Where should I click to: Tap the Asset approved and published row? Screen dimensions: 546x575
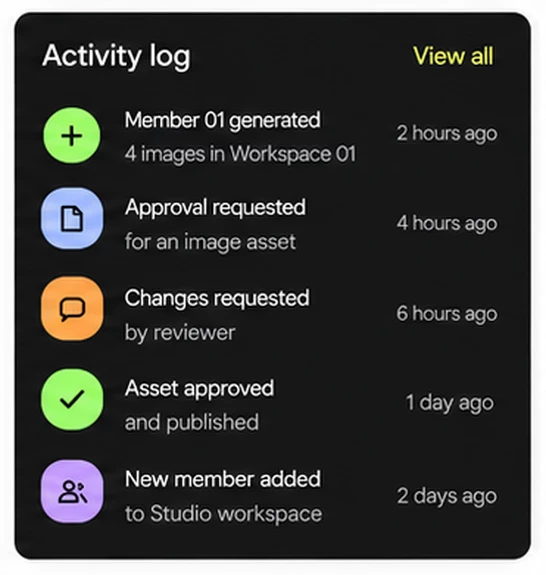point(270,405)
